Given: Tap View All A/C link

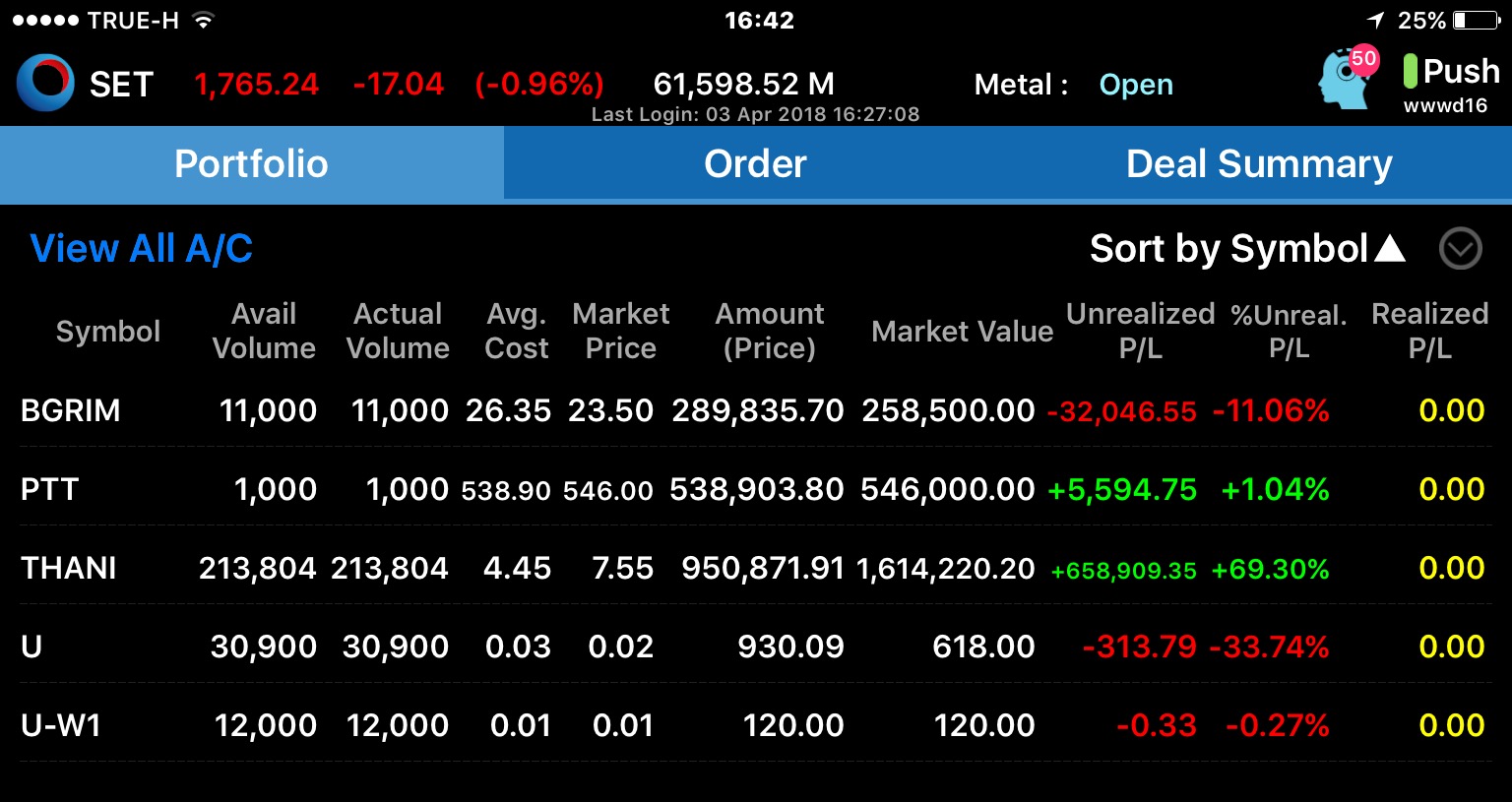Looking at the screenshot, I should tap(142, 249).
